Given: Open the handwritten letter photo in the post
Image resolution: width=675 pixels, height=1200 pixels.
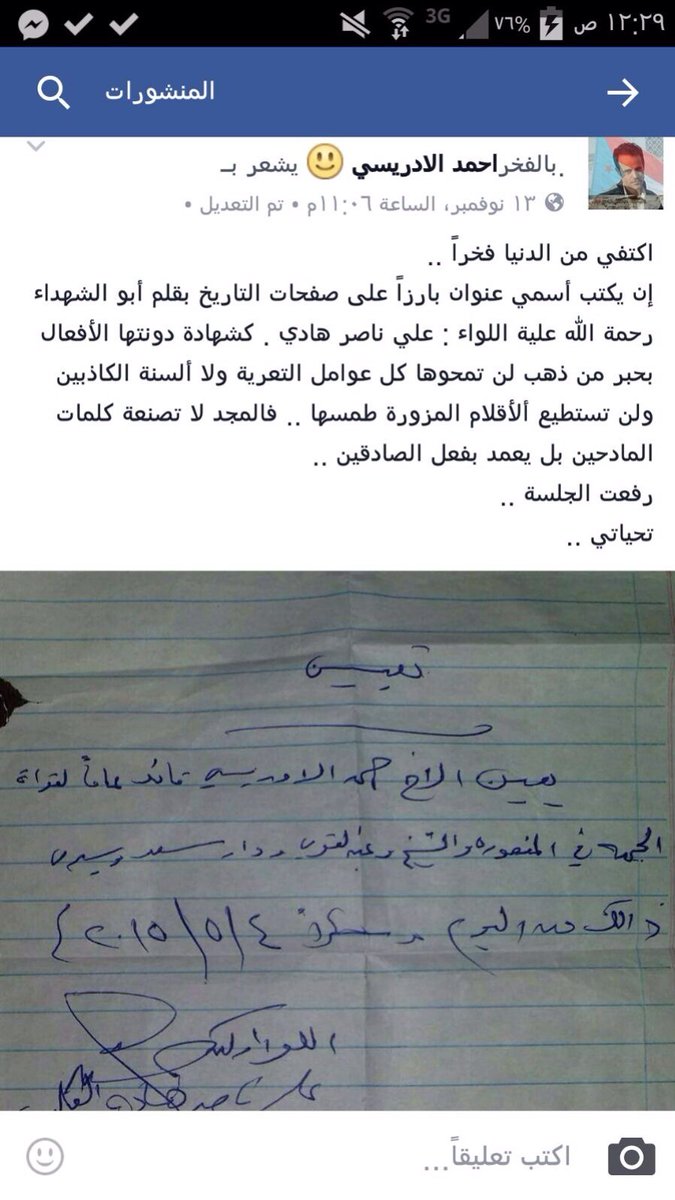Looking at the screenshot, I should (x=337, y=840).
